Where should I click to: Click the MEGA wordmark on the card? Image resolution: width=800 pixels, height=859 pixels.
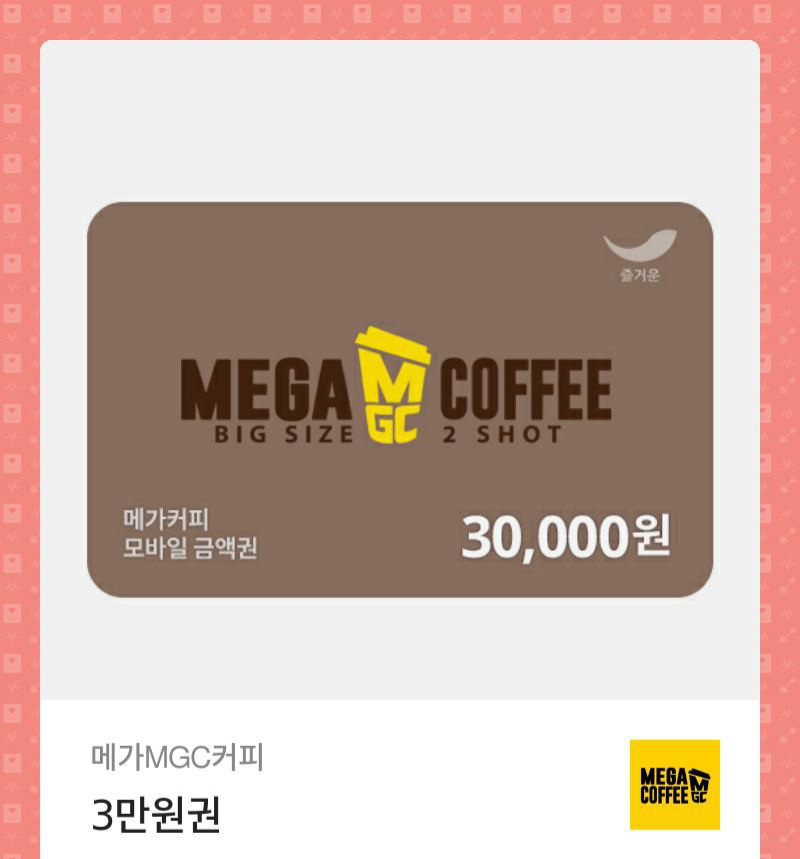coord(270,385)
